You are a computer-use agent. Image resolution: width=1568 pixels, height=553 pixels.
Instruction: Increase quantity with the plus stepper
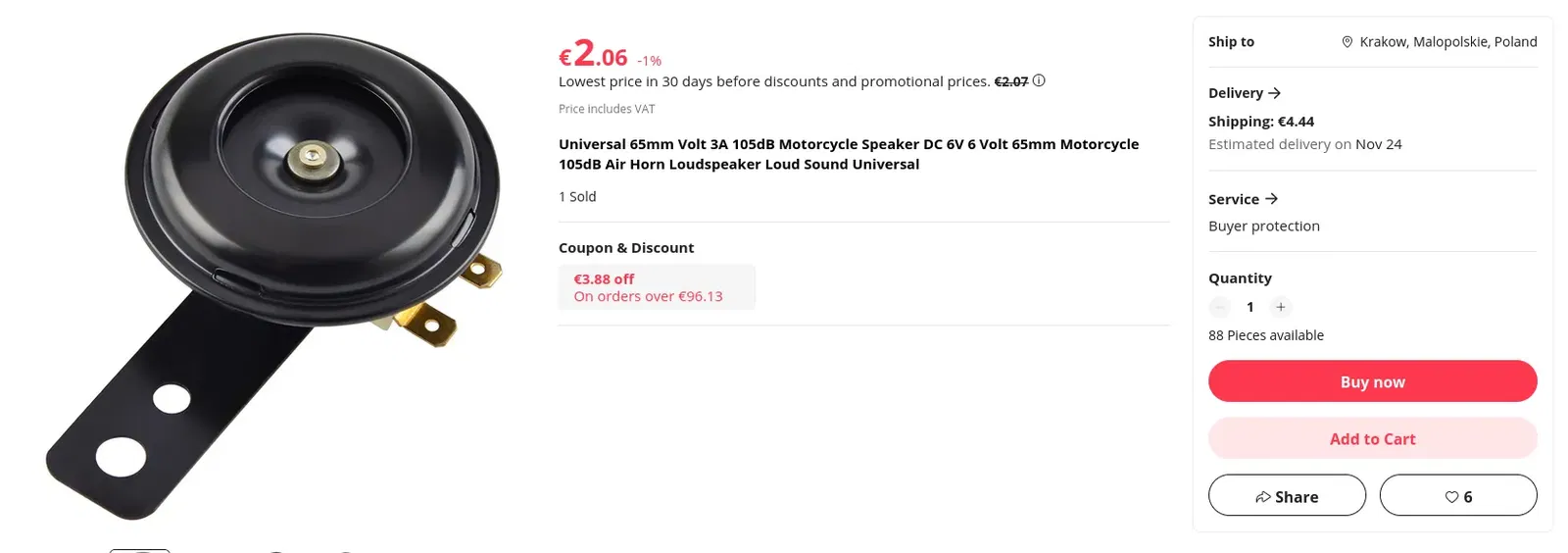[x=1280, y=307]
